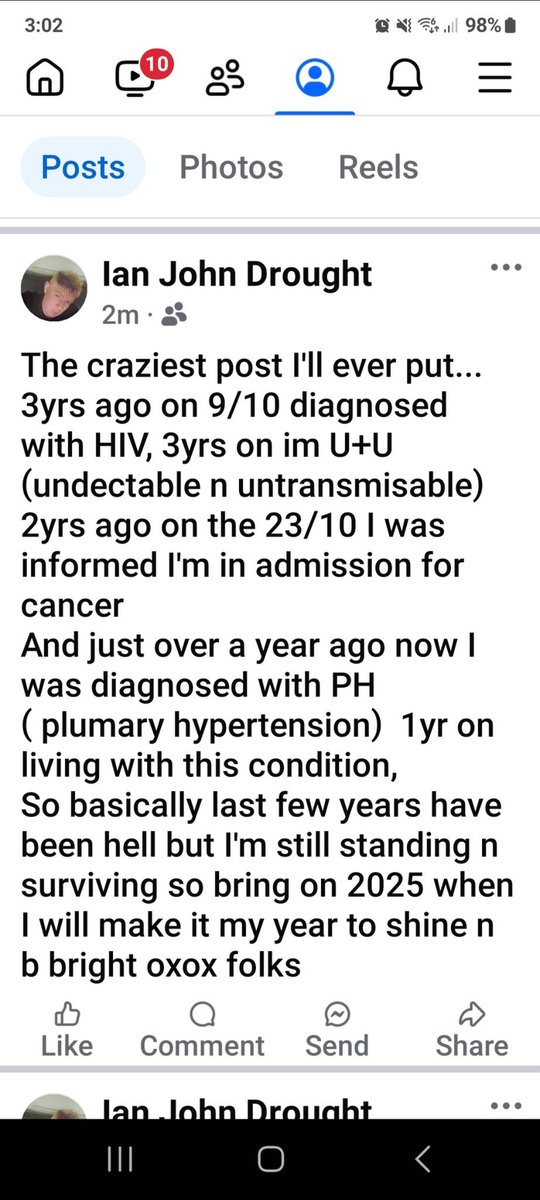The width and height of the screenshot is (540, 1200).
Task: Share the craziest post
Action: (x=471, y=1031)
